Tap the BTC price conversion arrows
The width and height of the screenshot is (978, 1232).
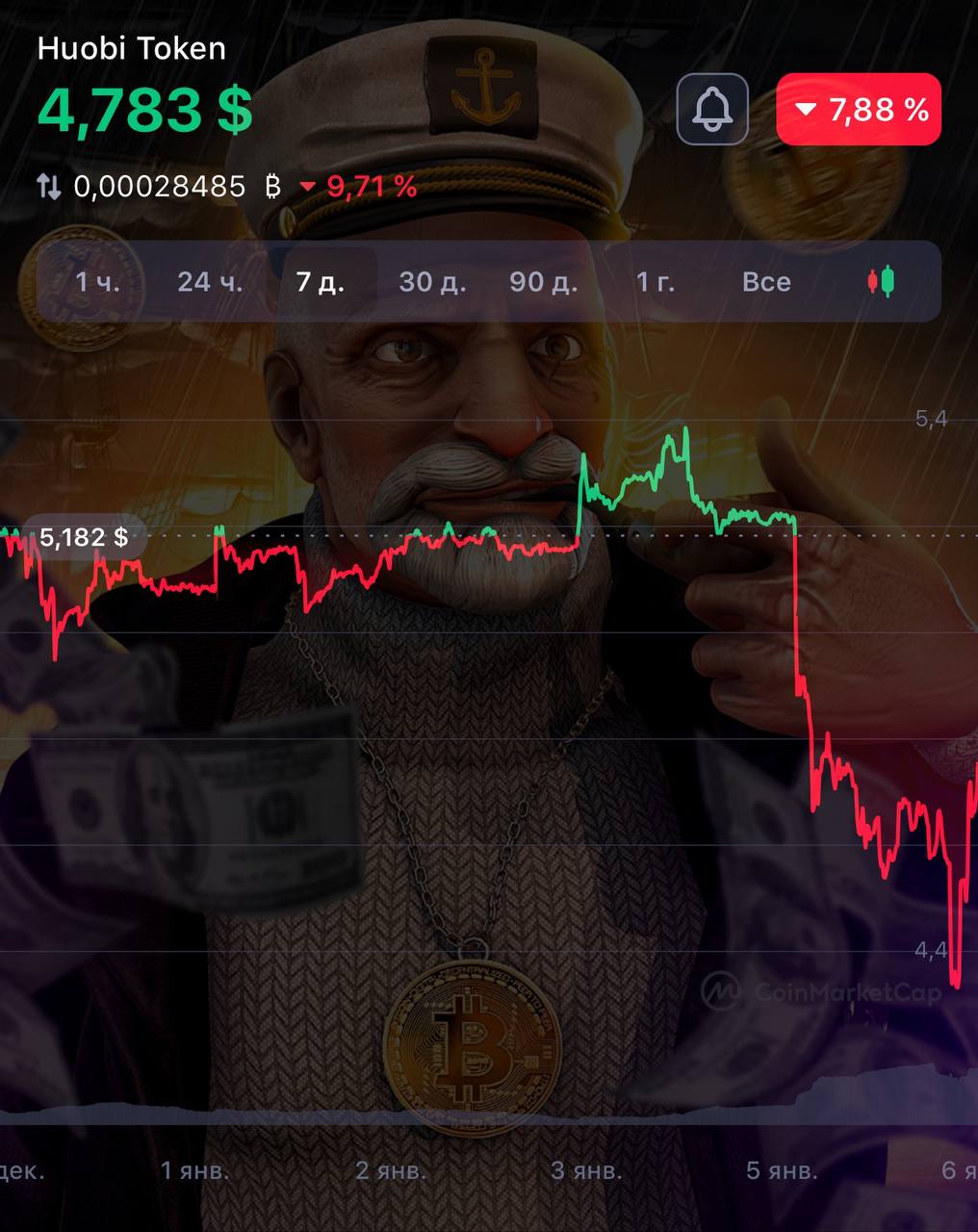[x=48, y=186]
